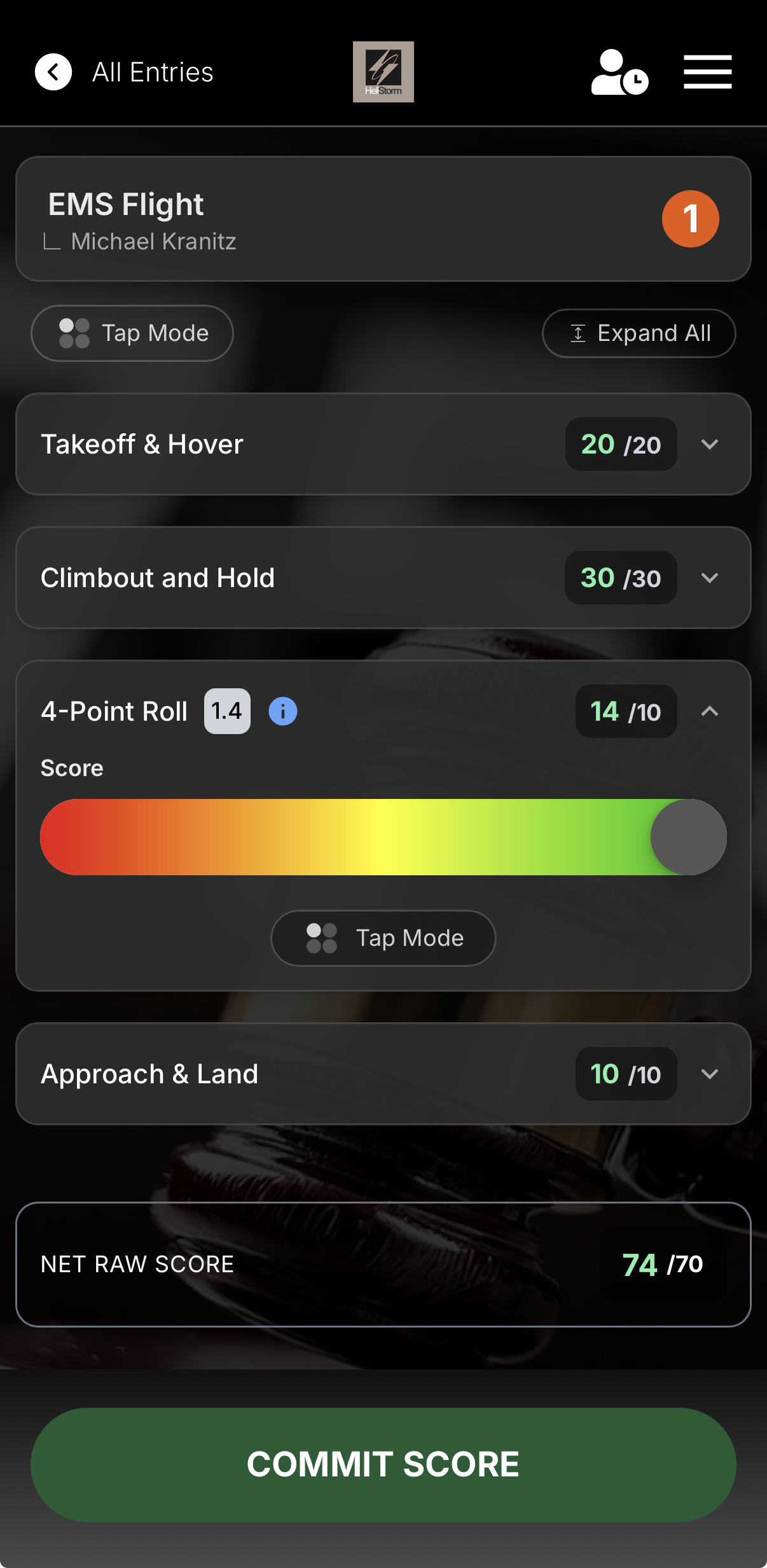View info for 4-Point Roll
The height and width of the screenshot is (1568, 767).
click(x=283, y=711)
